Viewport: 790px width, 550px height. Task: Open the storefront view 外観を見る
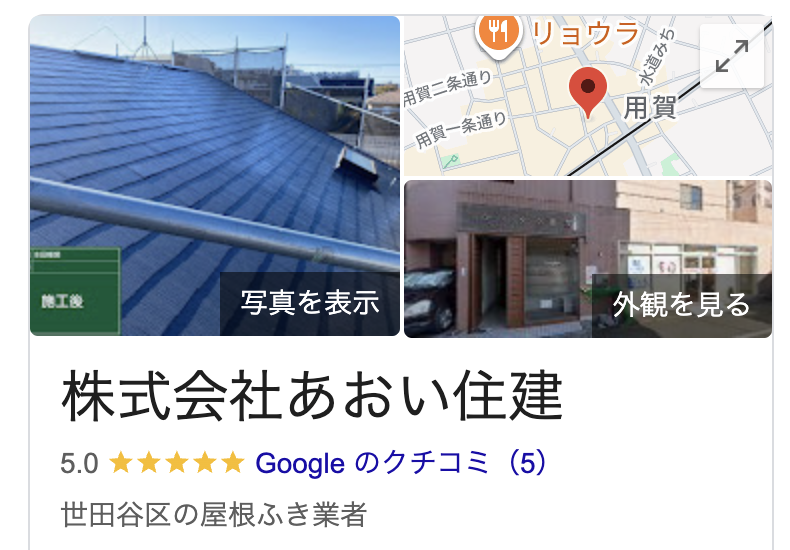587,259
